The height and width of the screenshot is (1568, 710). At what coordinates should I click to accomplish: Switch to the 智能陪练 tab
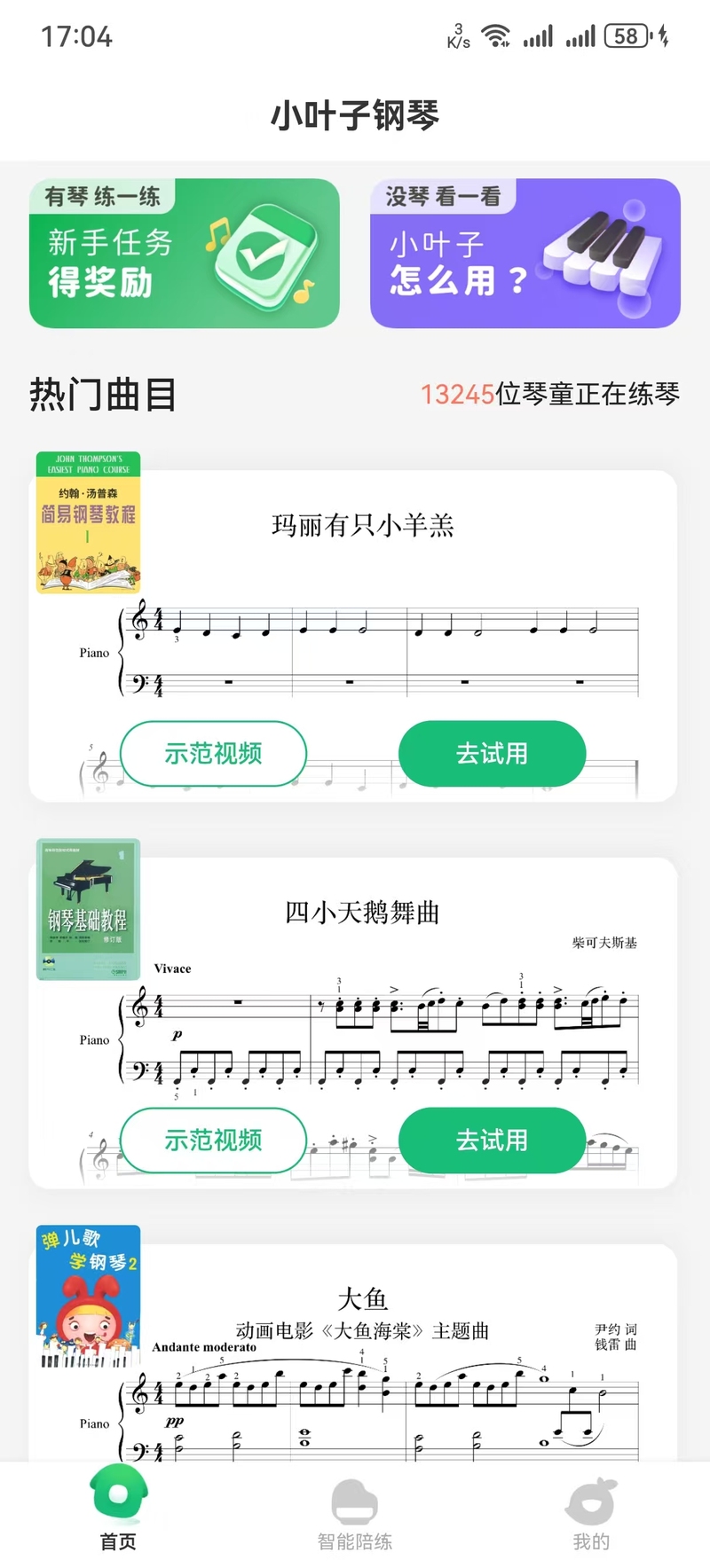click(355, 1515)
